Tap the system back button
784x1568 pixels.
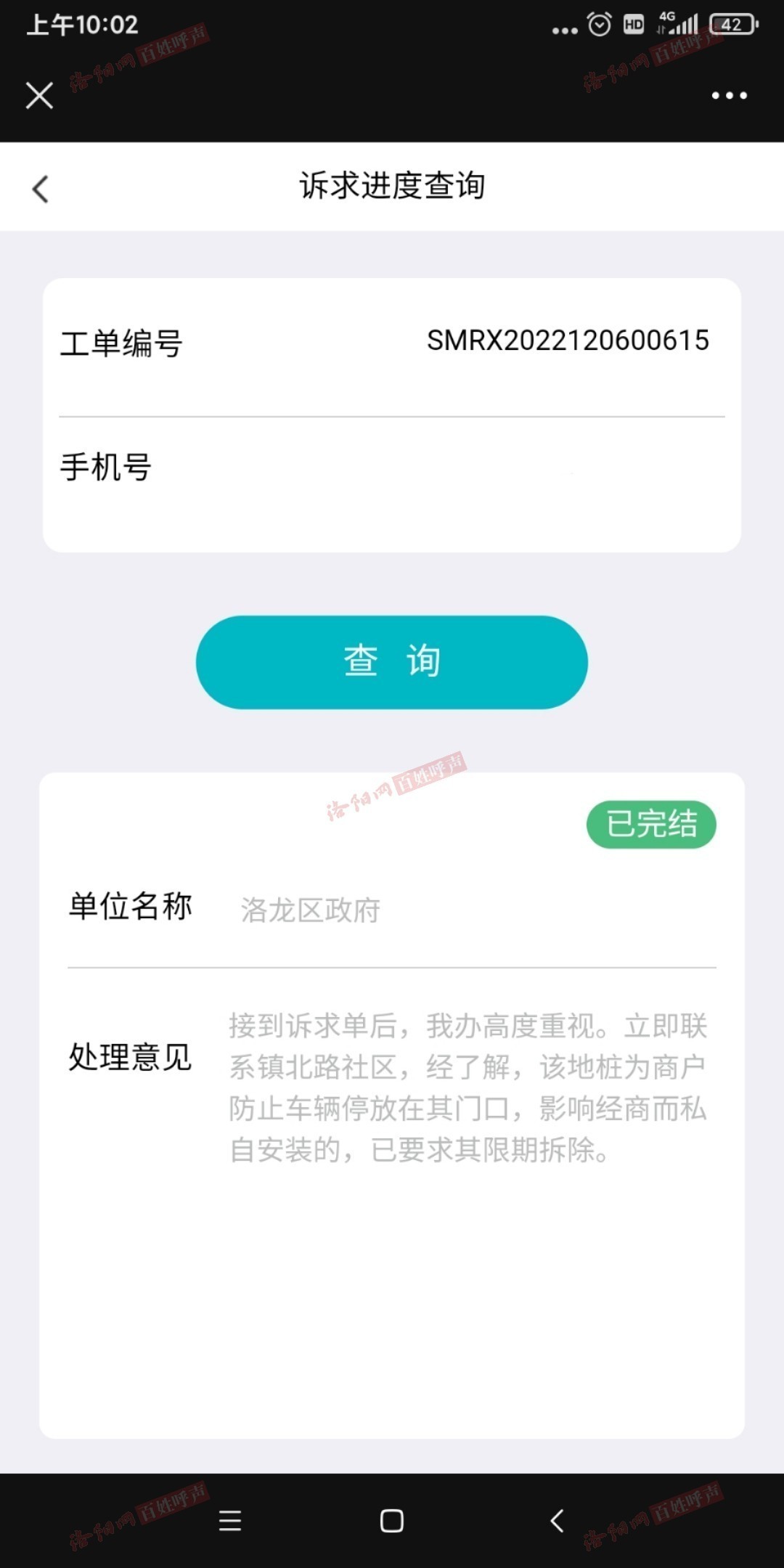(x=557, y=1520)
